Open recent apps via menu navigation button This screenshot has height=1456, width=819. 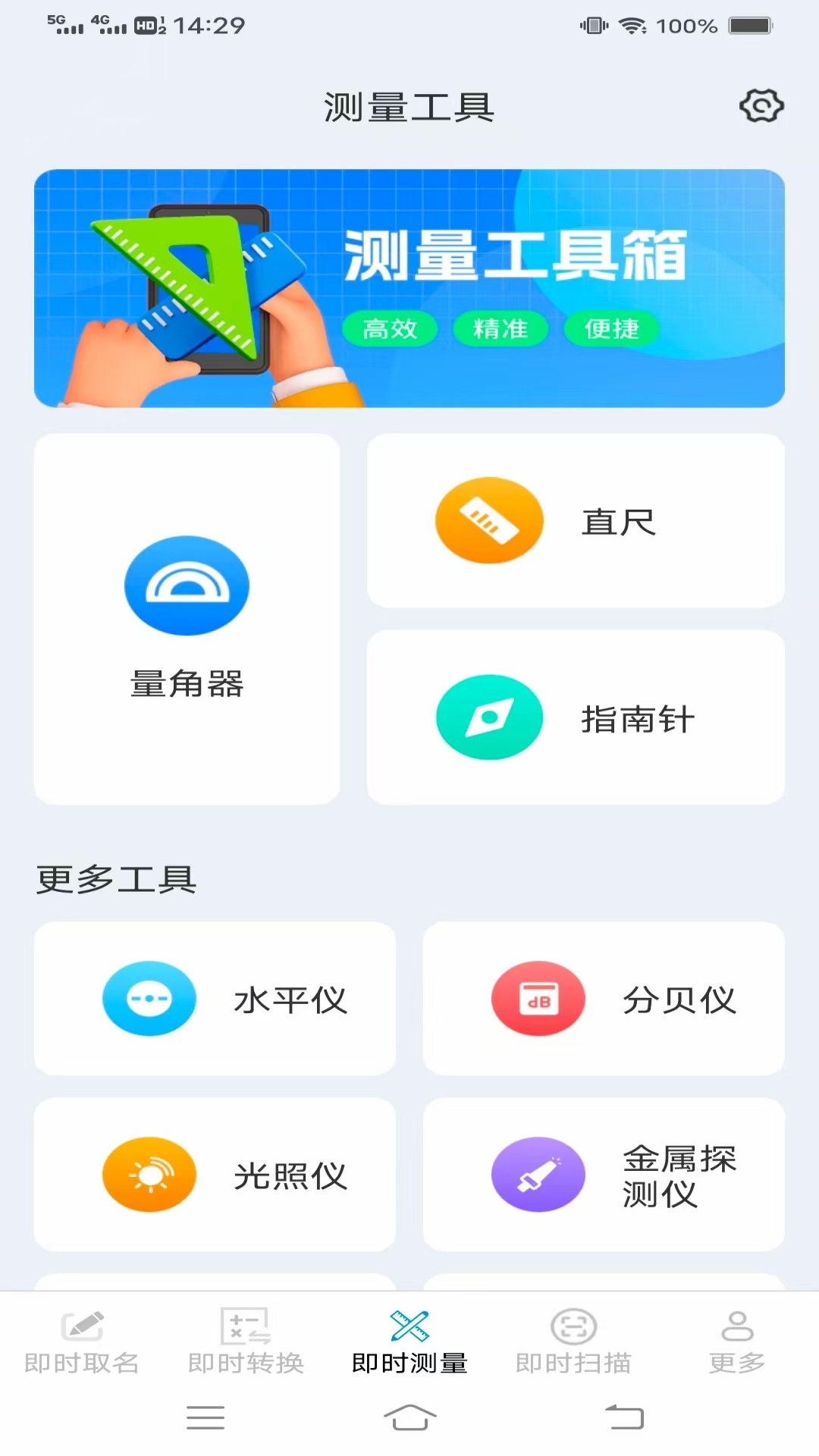click(205, 1417)
